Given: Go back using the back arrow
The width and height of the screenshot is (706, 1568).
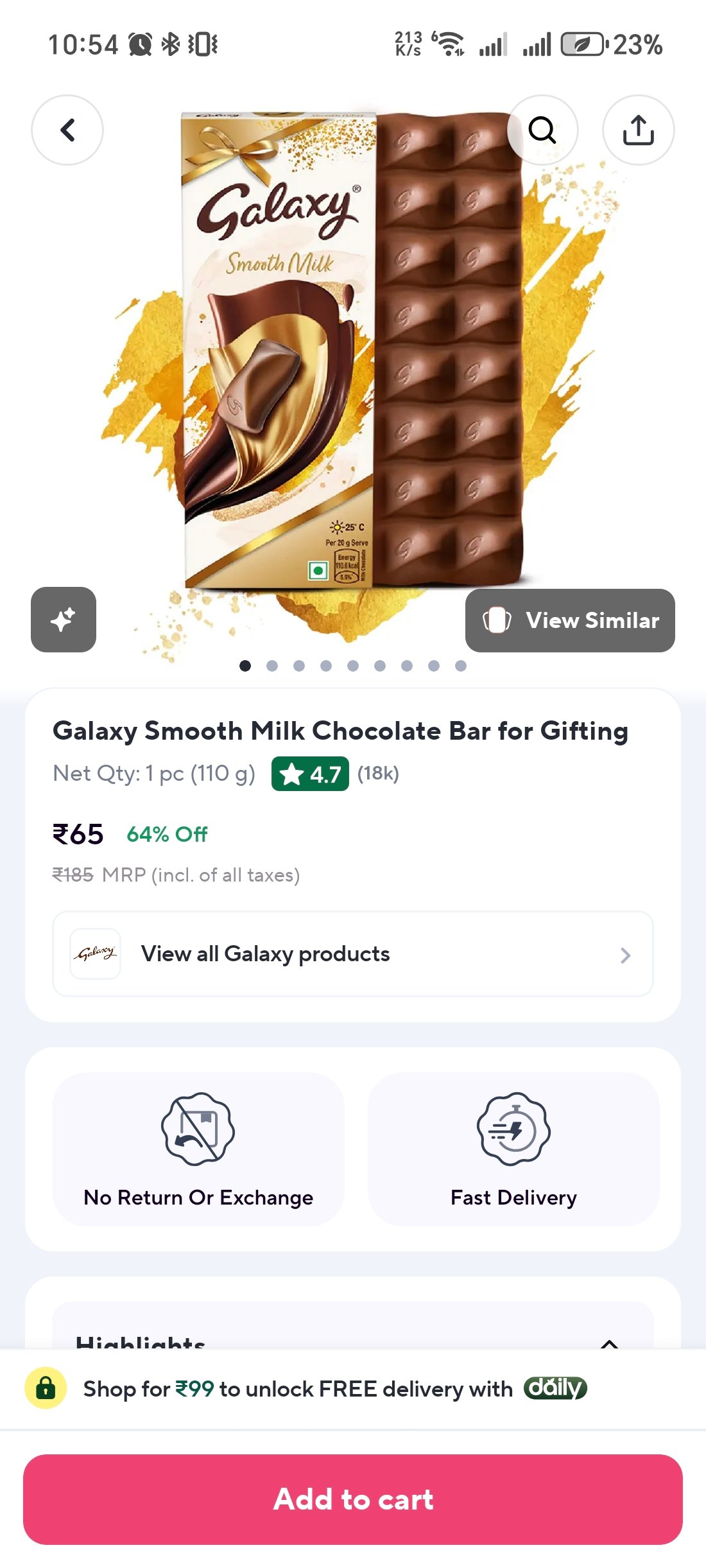Looking at the screenshot, I should [x=67, y=130].
